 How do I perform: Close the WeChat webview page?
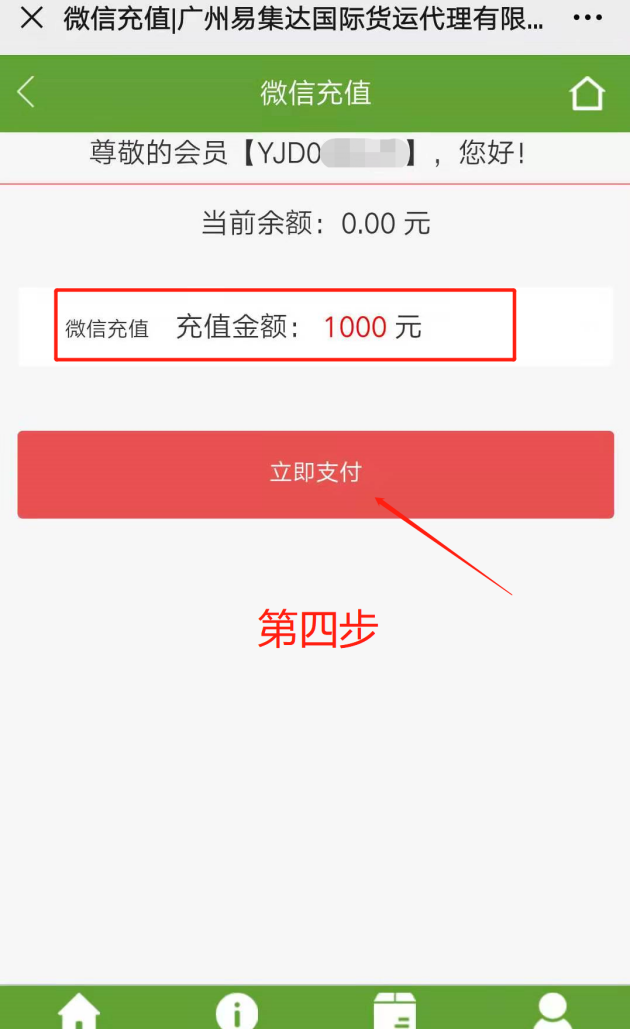[32, 18]
